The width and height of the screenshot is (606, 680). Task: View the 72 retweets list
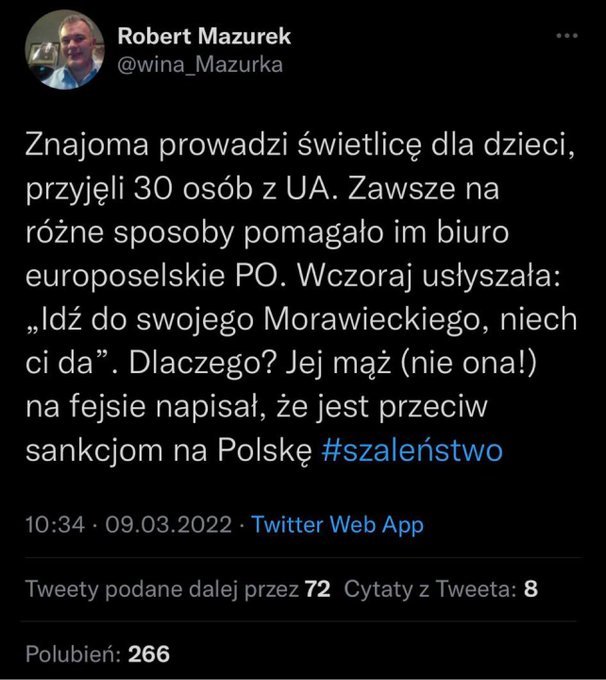click(178, 589)
